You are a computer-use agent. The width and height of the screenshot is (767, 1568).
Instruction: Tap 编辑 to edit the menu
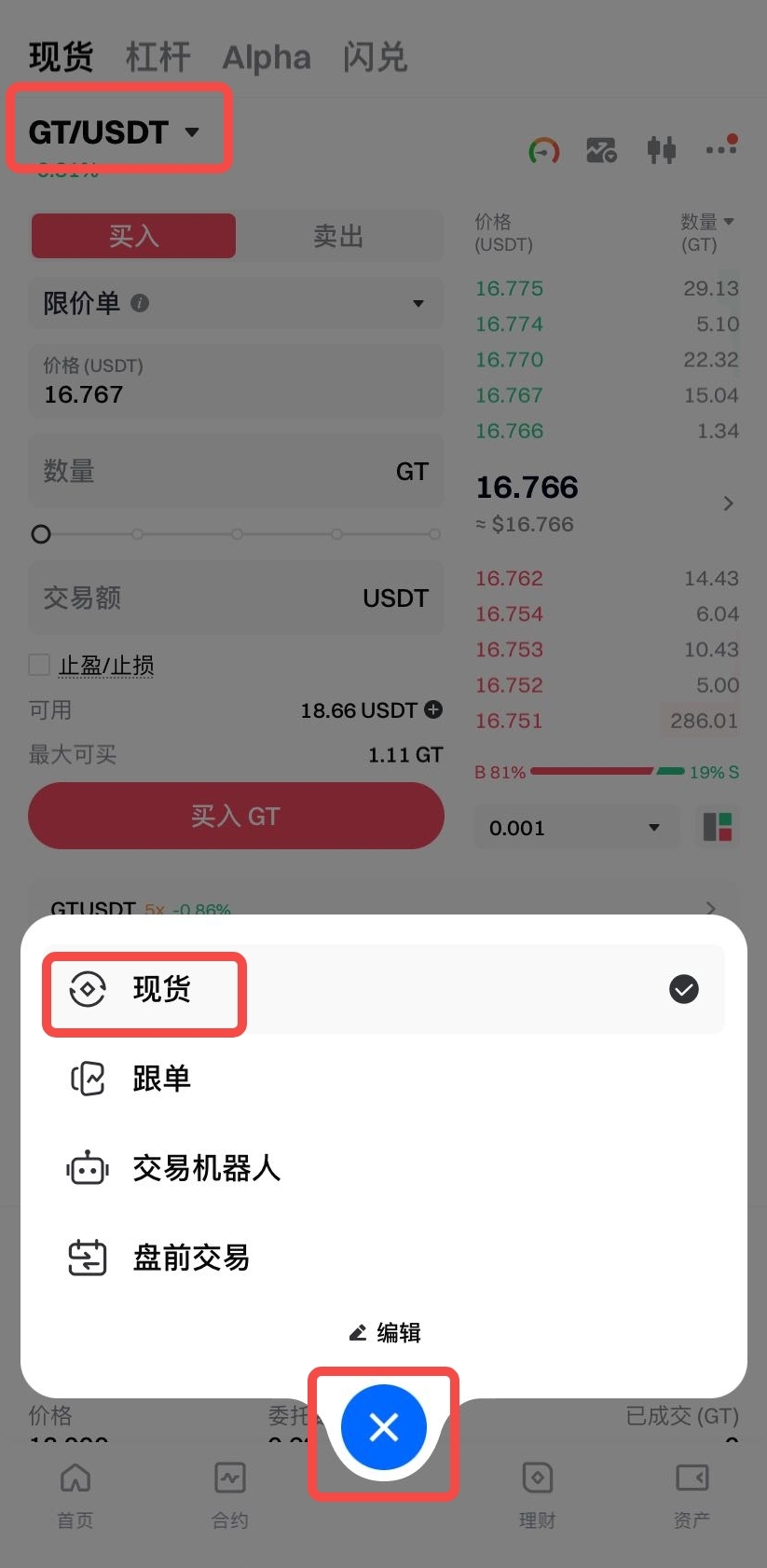click(x=385, y=1333)
